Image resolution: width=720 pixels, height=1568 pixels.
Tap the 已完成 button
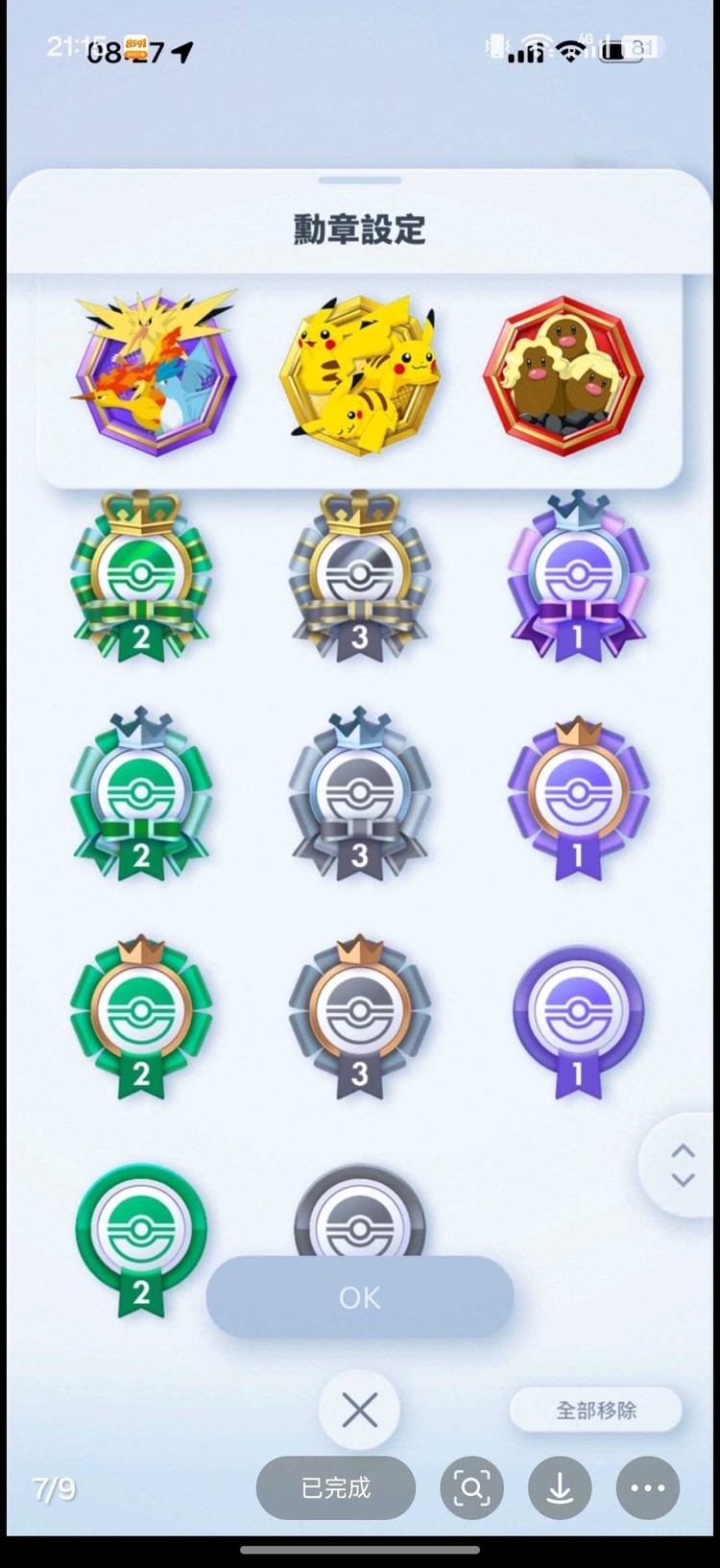[335, 1487]
